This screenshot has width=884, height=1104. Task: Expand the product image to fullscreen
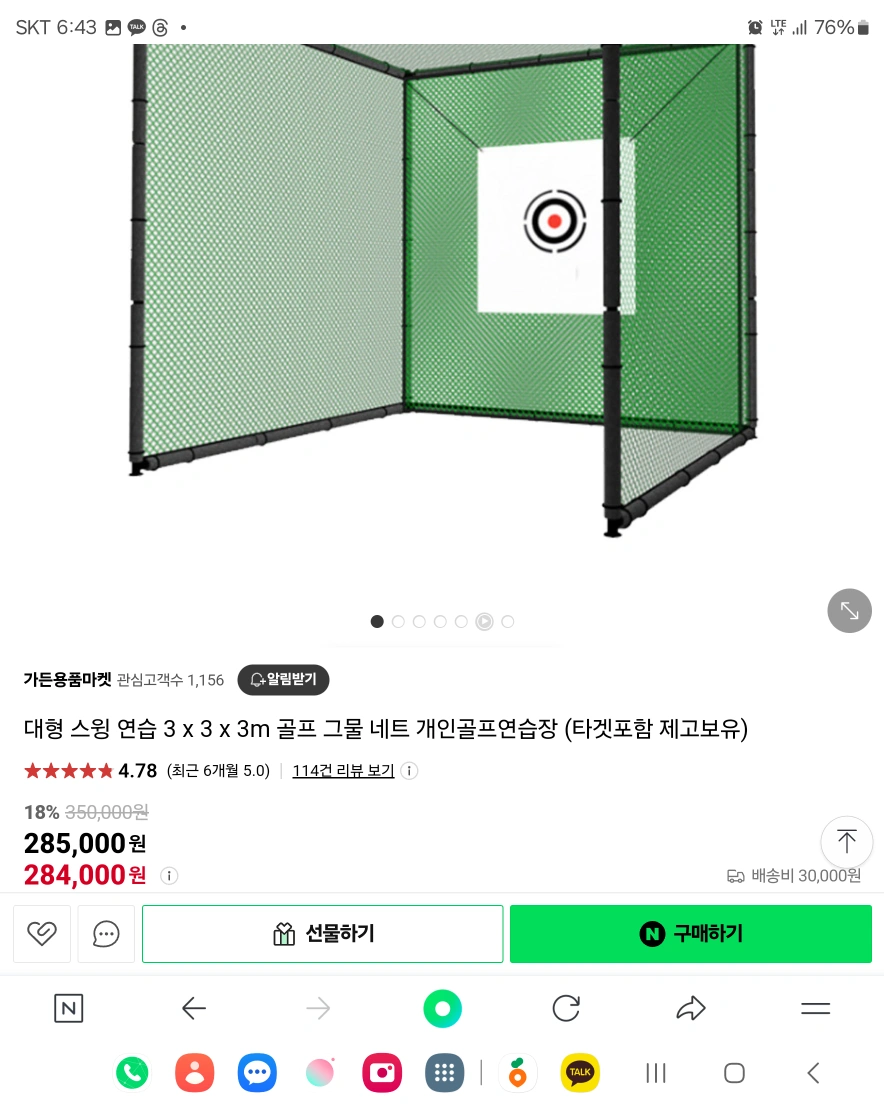coord(849,610)
